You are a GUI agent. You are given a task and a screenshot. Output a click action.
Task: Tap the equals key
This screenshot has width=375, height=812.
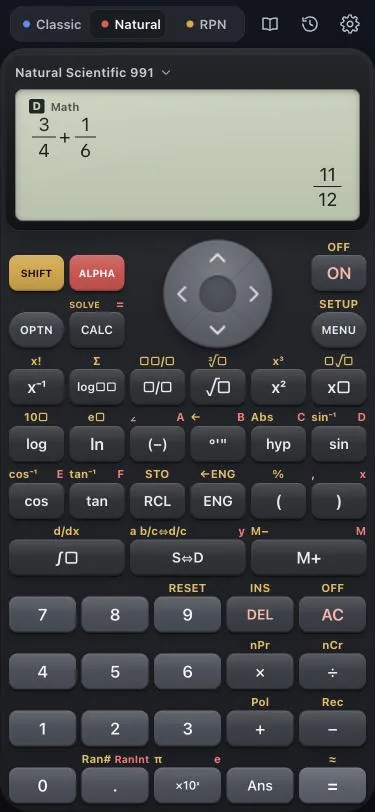tap(333, 786)
